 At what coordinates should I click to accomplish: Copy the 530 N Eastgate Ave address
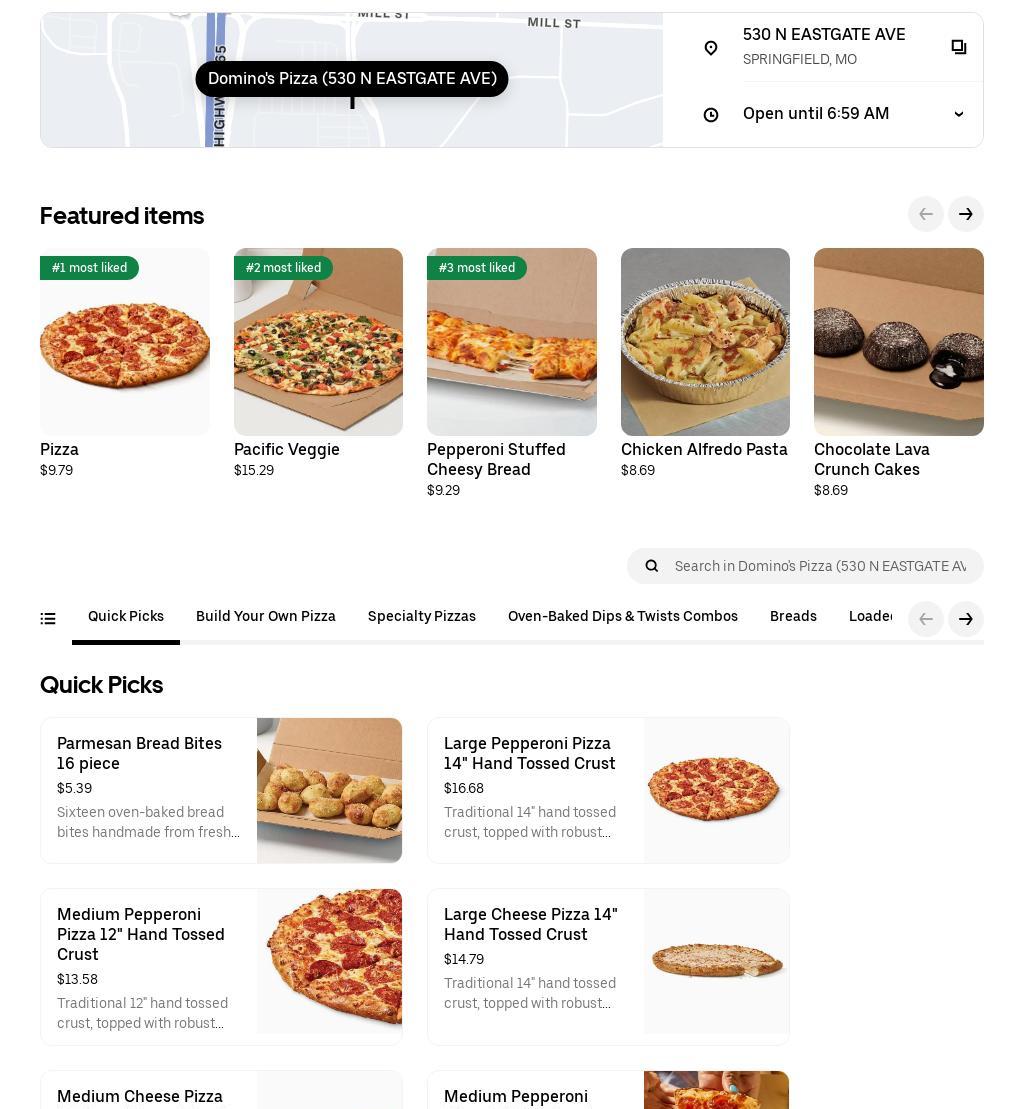coord(958,47)
